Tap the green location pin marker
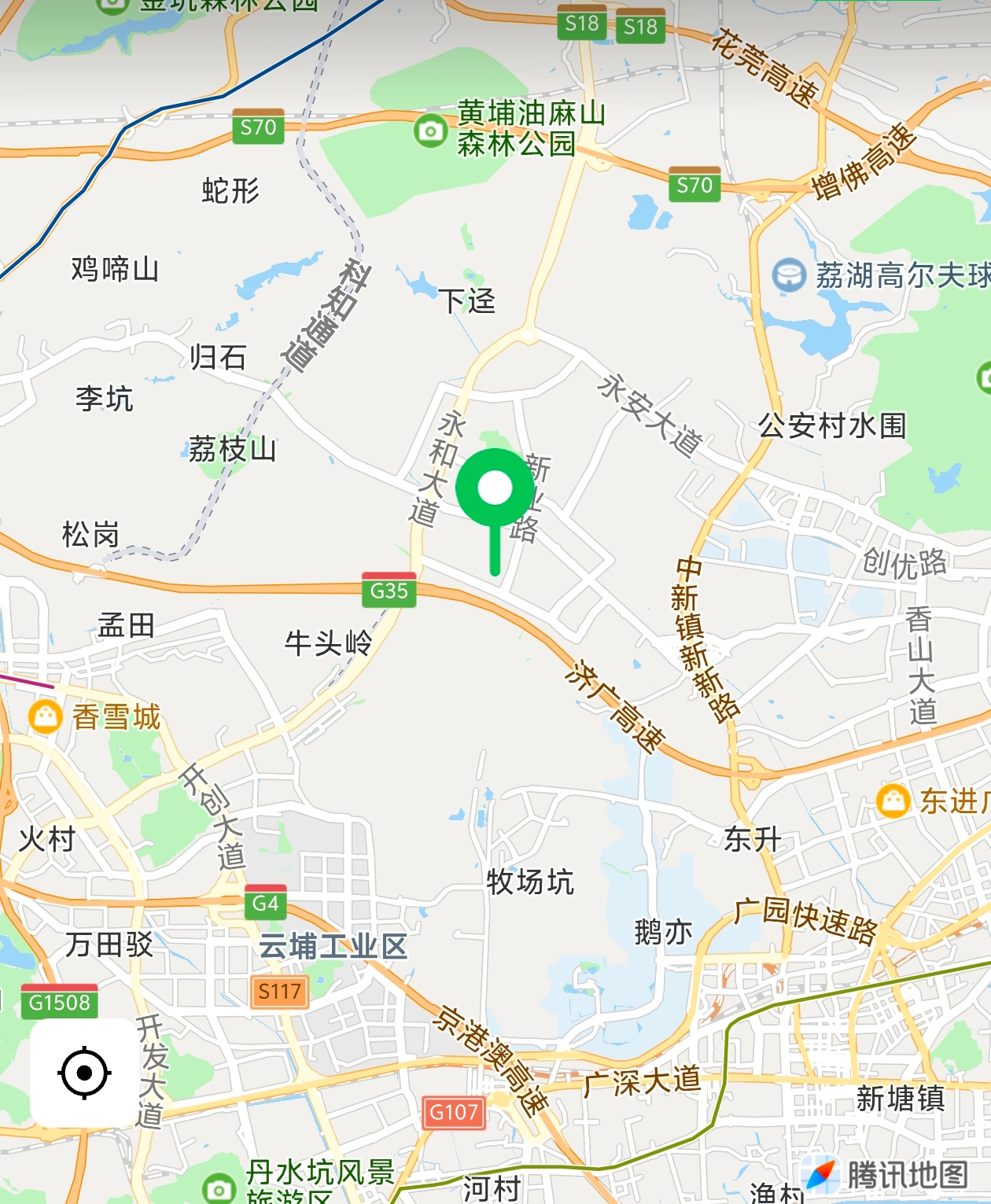Screen dimensions: 991x1204 [x=495, y=489]
